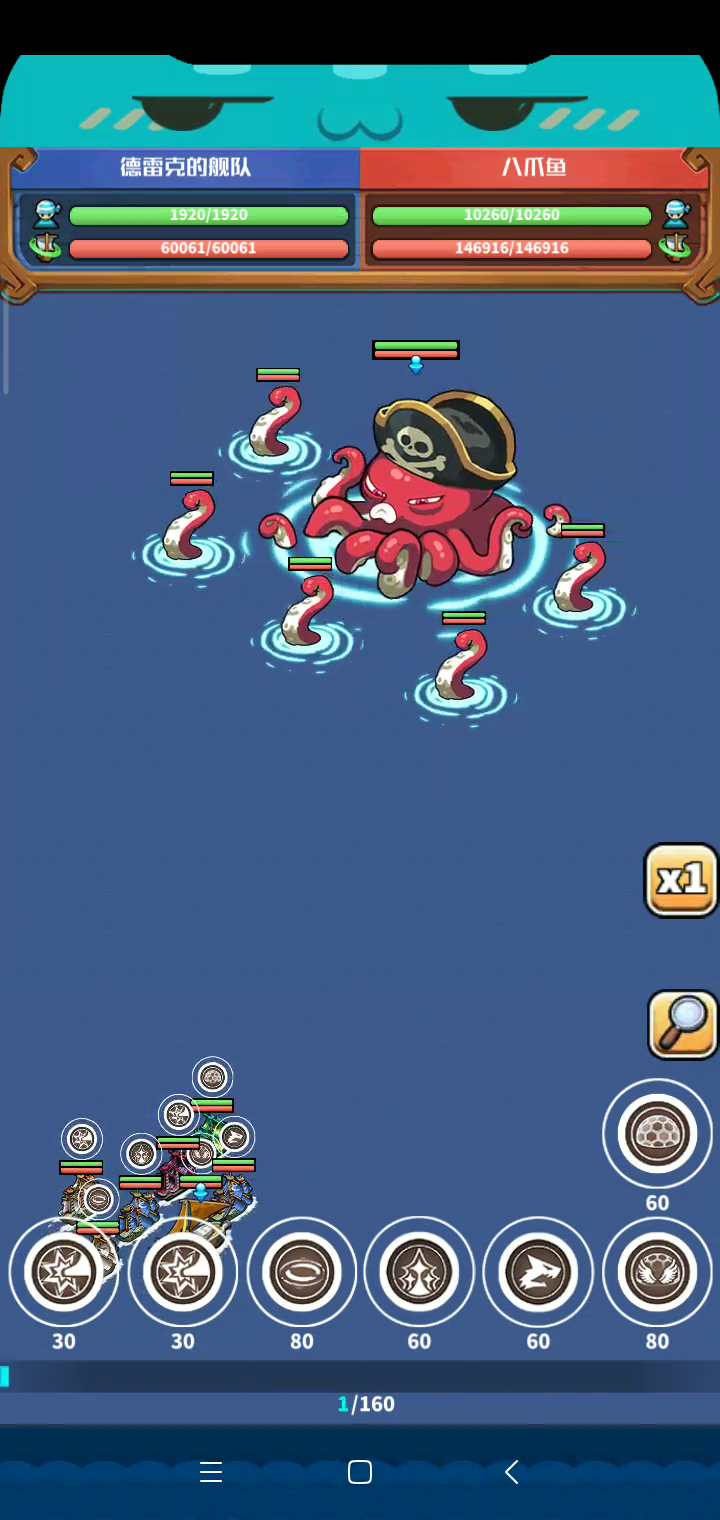The image size is (720, 1520).
Task: Open recent apps from the navigation bar
Action: click(210, 1472)
